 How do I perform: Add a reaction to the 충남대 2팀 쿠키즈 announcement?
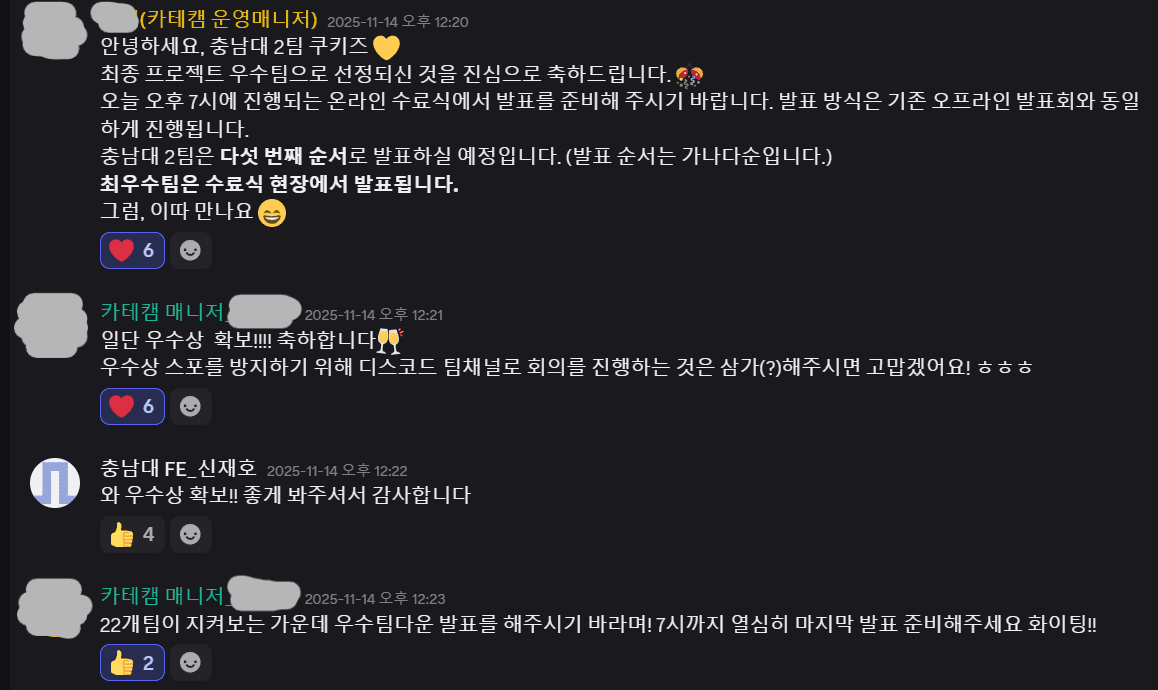coord(190,250)
